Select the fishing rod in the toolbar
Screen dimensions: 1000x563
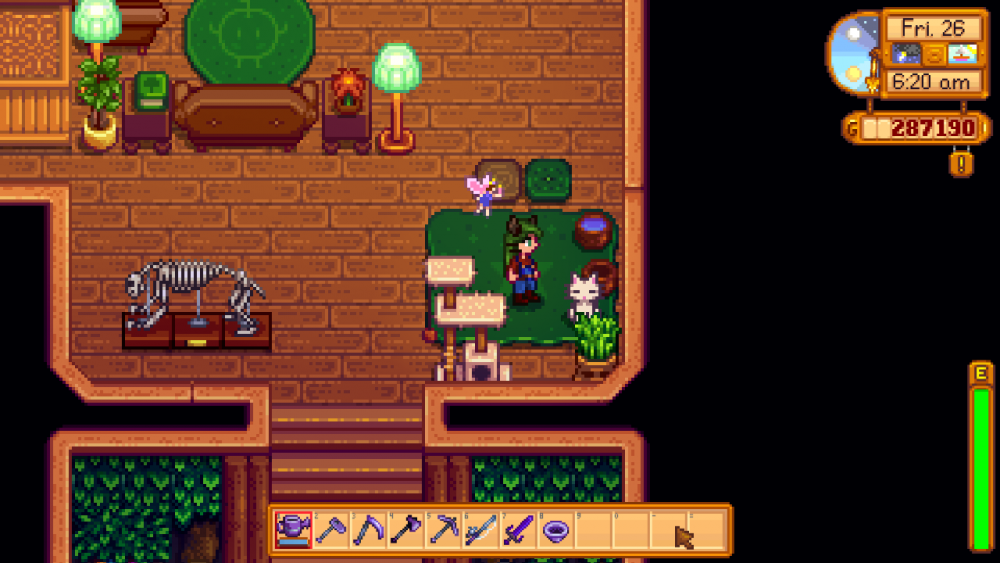480,530
